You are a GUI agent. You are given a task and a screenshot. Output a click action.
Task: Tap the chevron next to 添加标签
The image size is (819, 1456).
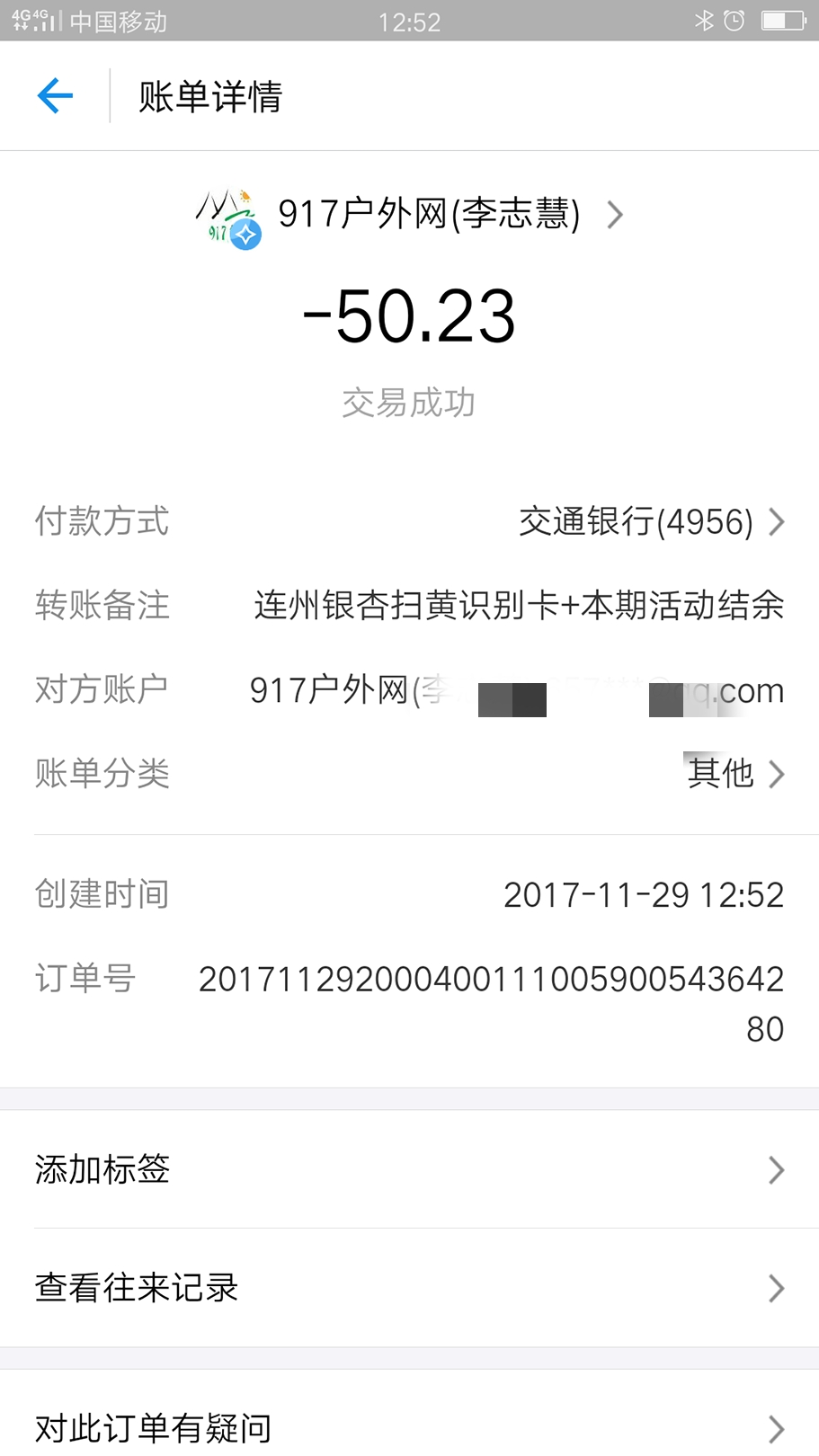(x=777, y=1169)
